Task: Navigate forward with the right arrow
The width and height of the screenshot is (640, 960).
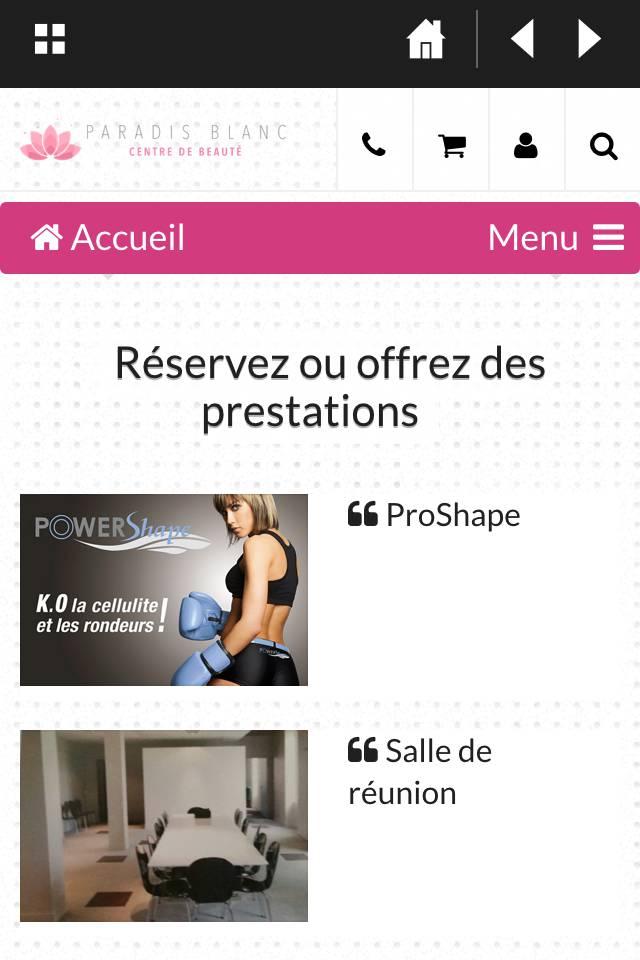Action: click(x=589, y=40)
